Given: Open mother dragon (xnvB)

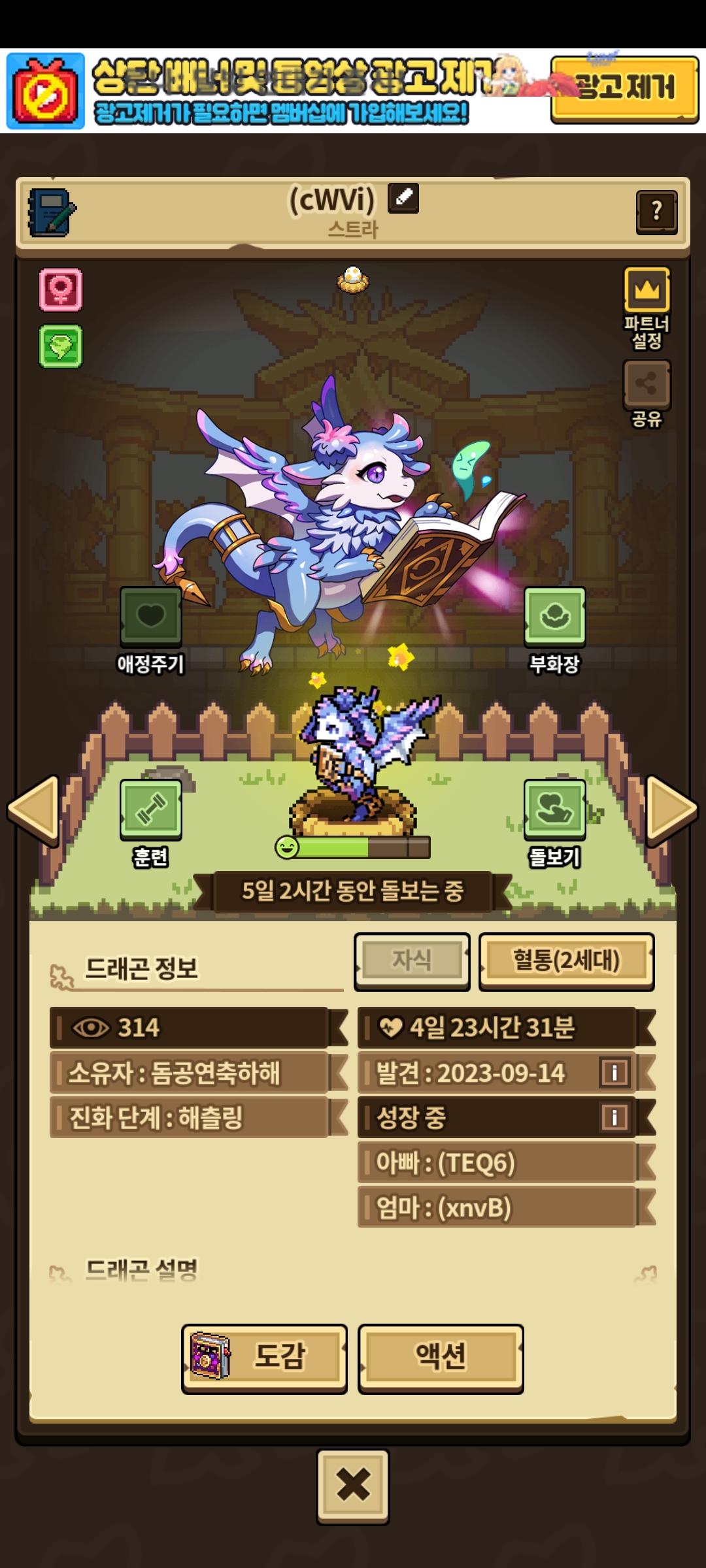Looking at the screenshot, I should click(x=497, y=1208).
